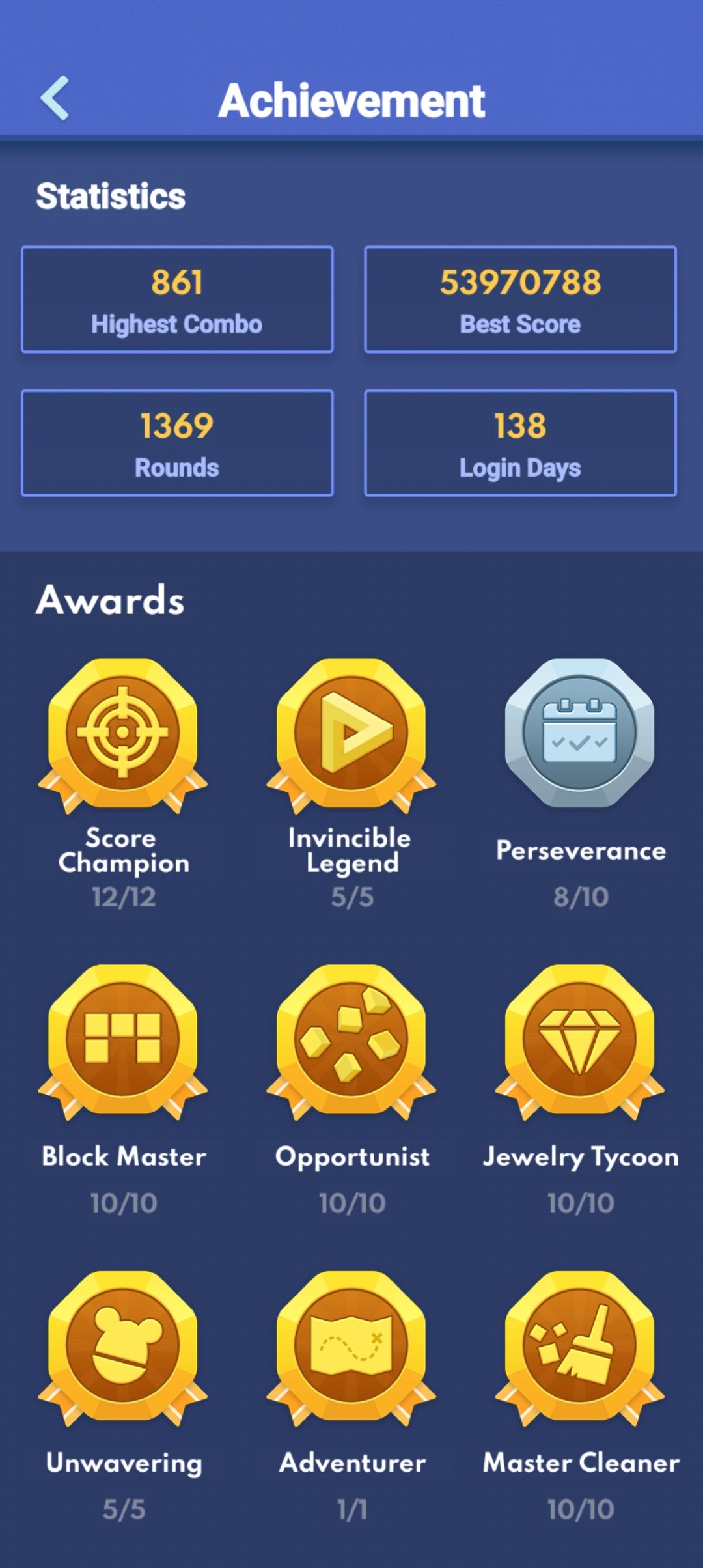Check the Jewelry Tycoon award badge
Image resolution: width=703 pixels, height=1568 pixels.
(x=580, y=1041)
